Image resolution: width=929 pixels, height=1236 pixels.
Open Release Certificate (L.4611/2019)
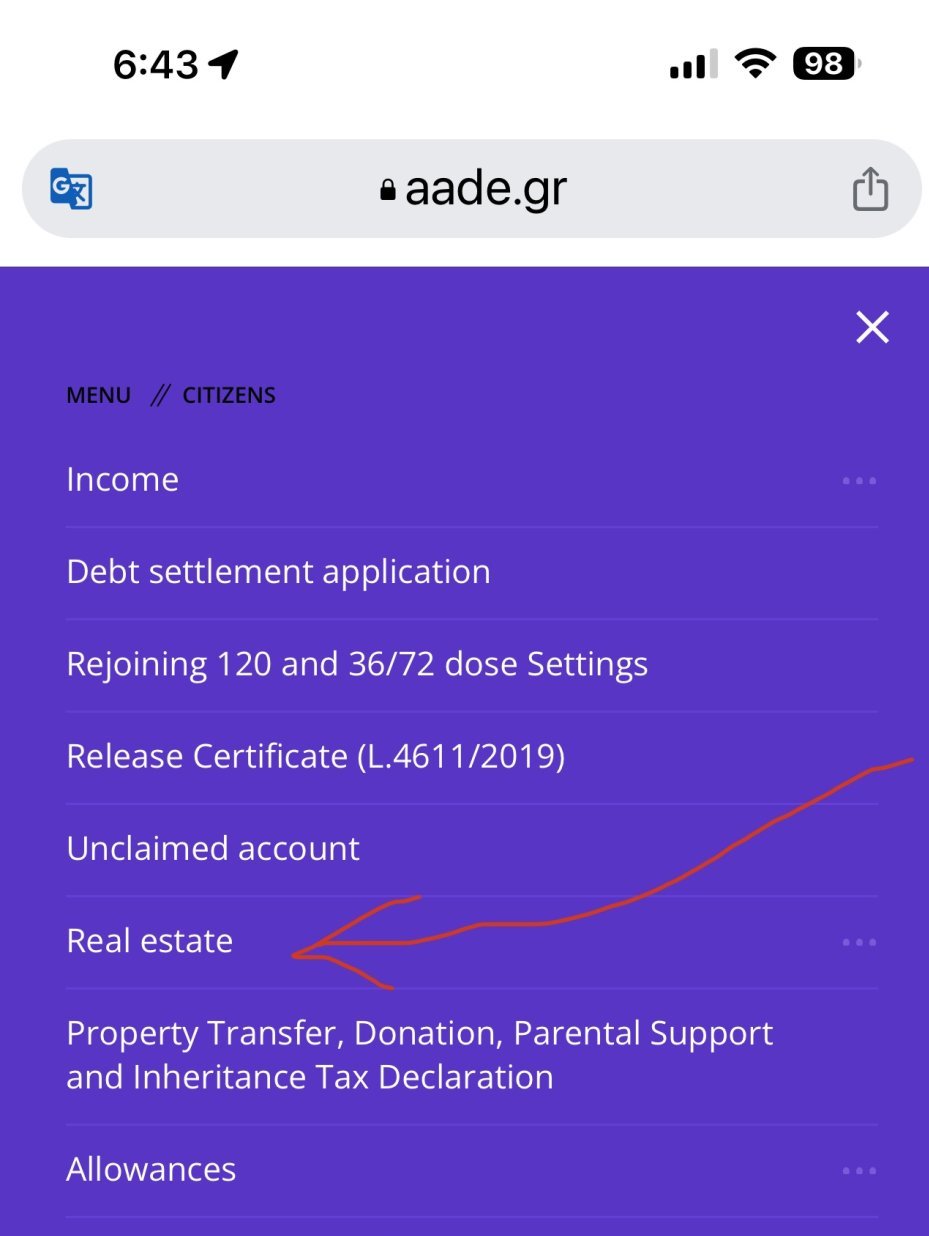click(315, 756)
